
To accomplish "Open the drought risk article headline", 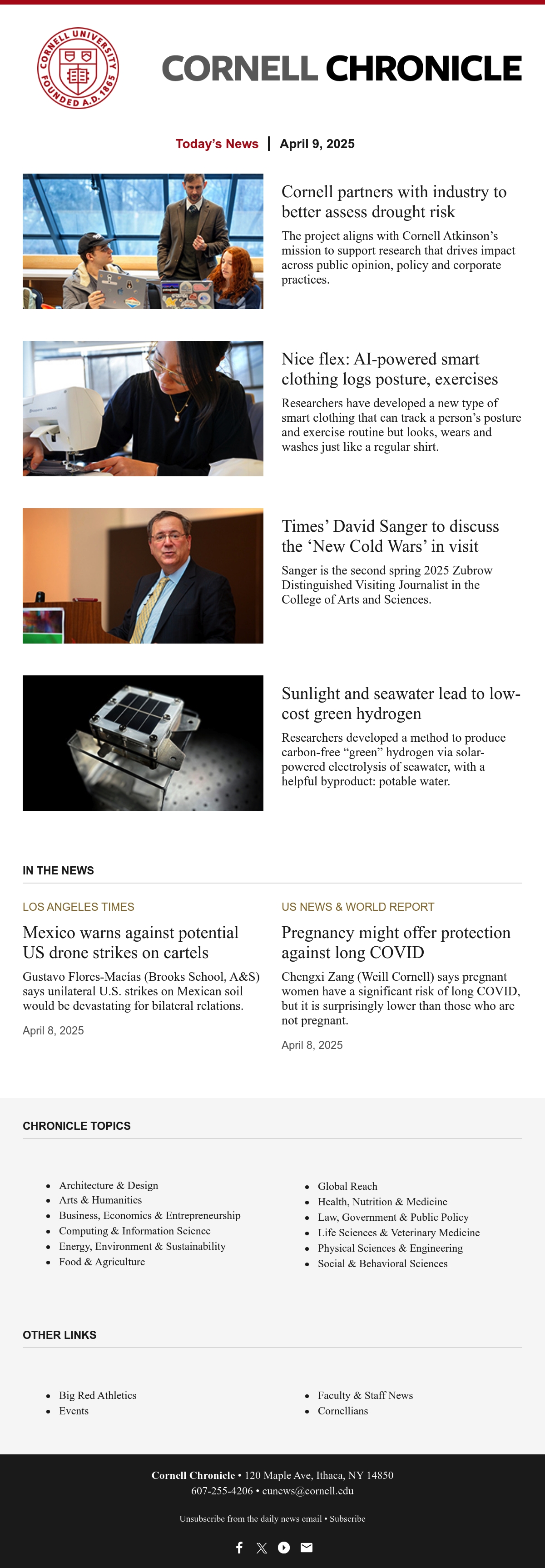I will pos(394,201).
